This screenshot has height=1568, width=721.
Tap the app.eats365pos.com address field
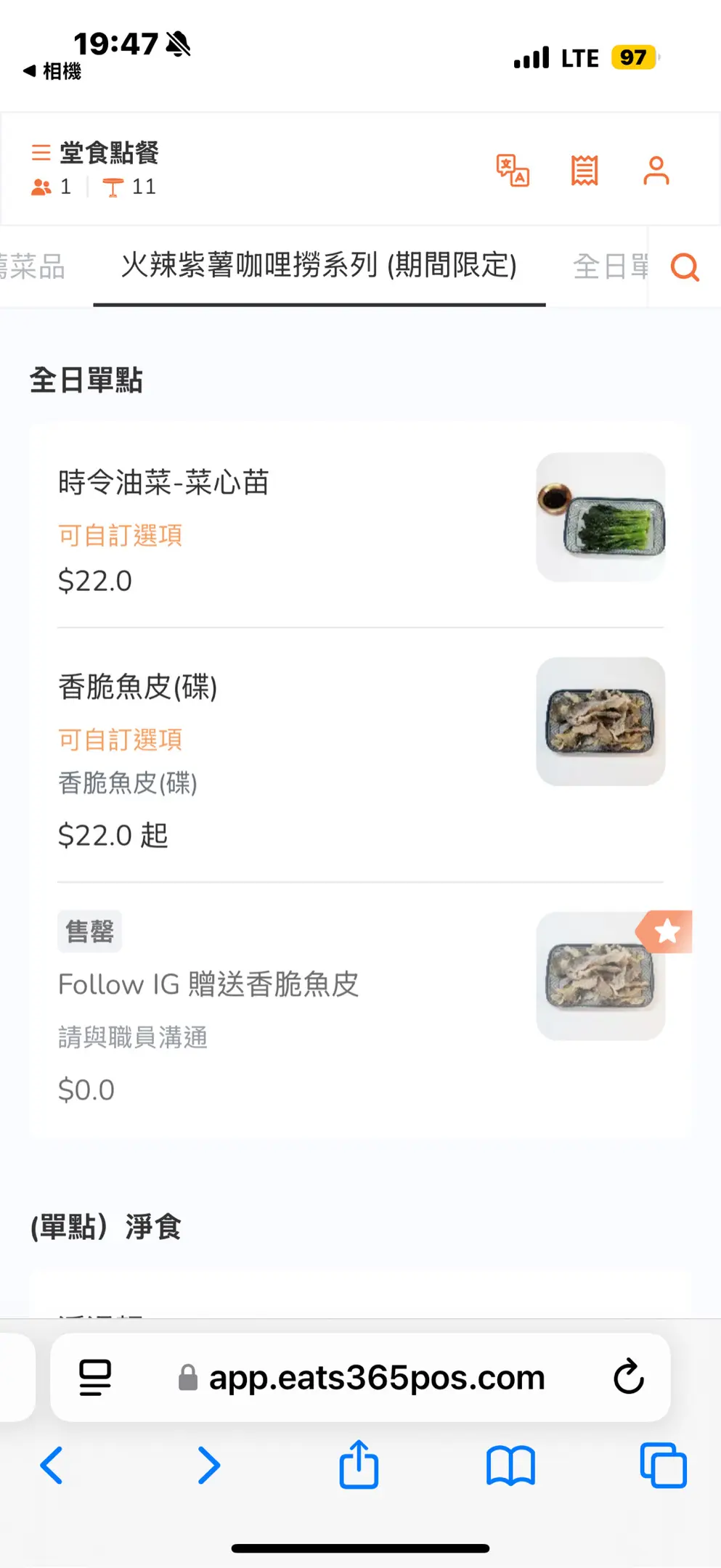click(x=377, y=1377)
